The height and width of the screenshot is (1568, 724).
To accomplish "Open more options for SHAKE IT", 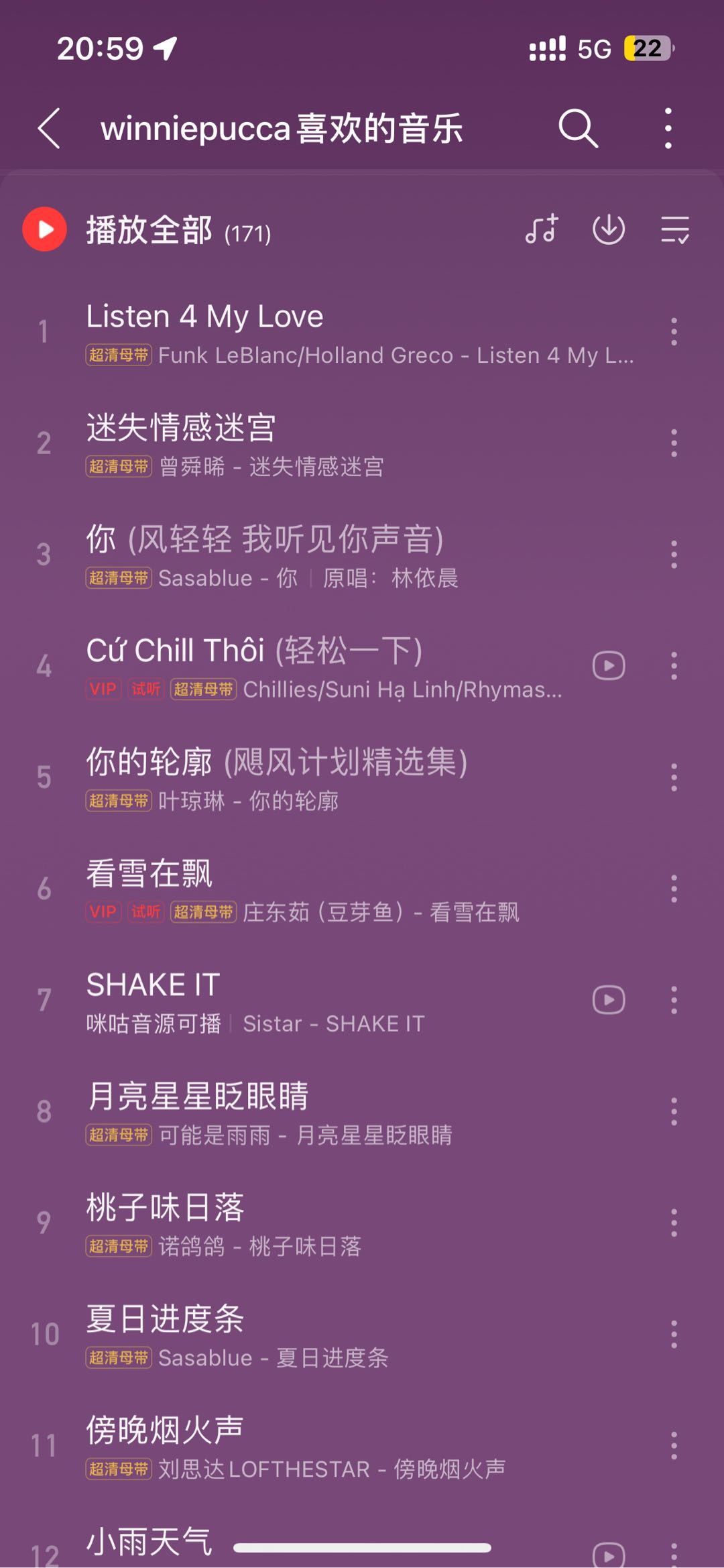I will point(674,1000).
